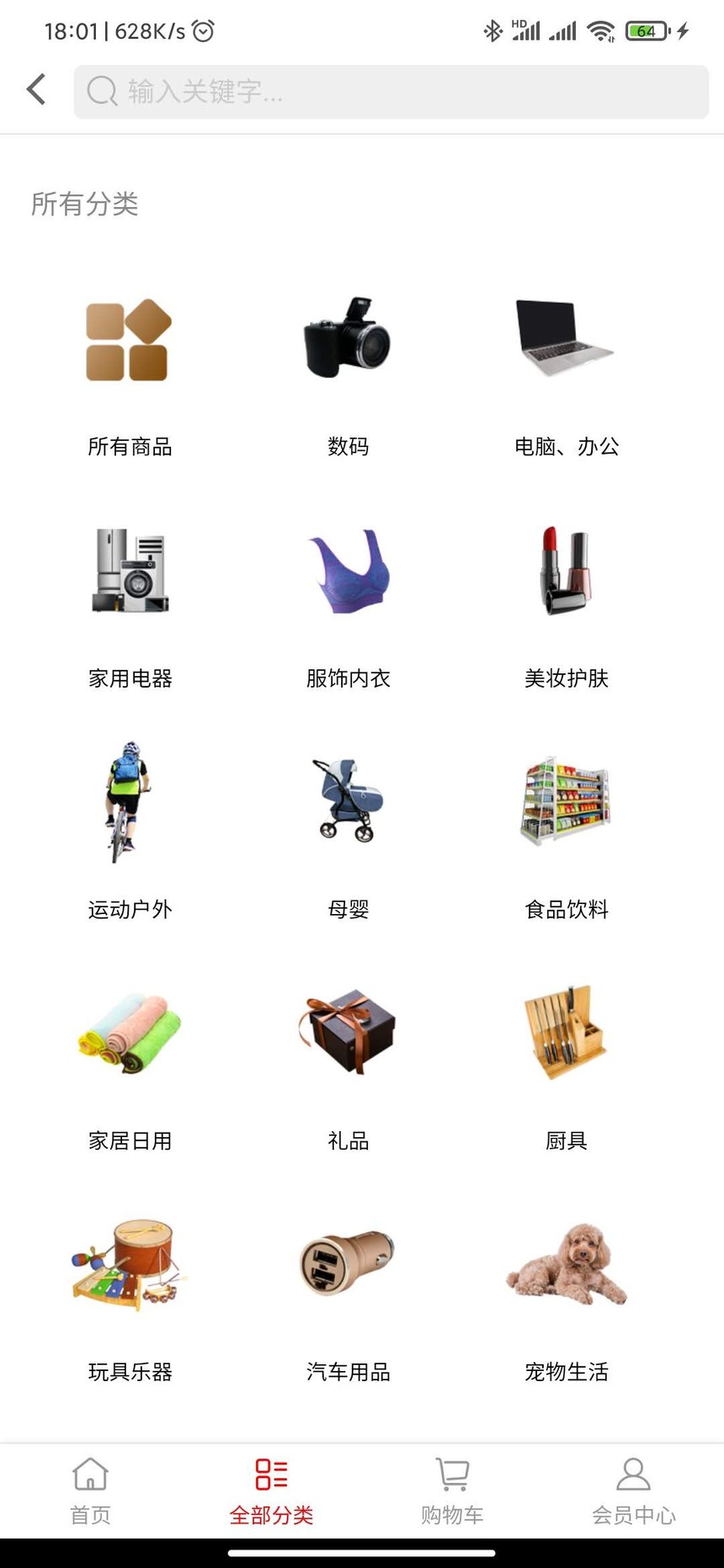Open the 购物车 tab

pos(452,1490)
